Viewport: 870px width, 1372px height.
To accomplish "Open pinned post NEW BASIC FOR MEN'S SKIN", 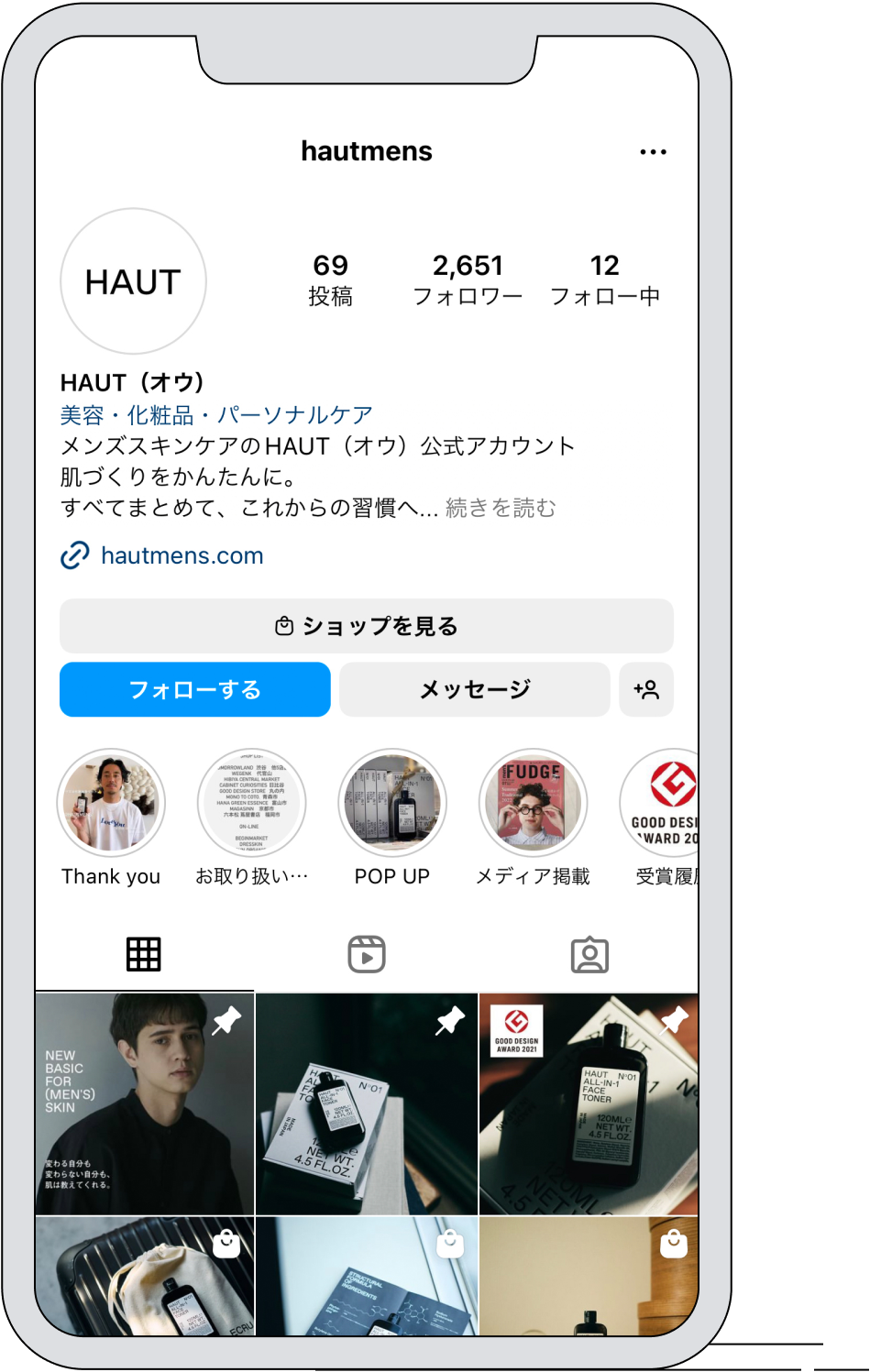I will pos(144,1104).
